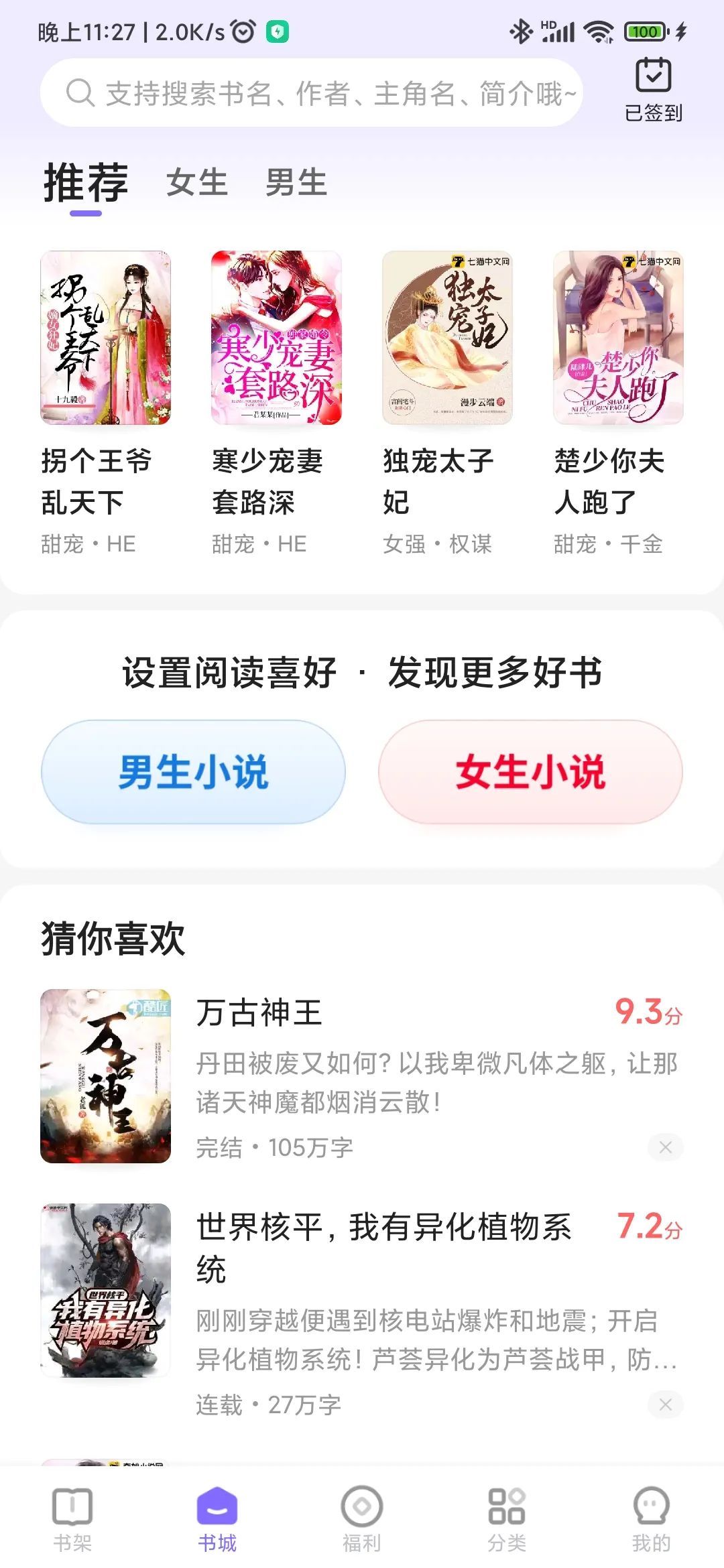724x1568 pixels.
Task: Go to the 书架 bookshelf tab
Action: pos(72,1519)
